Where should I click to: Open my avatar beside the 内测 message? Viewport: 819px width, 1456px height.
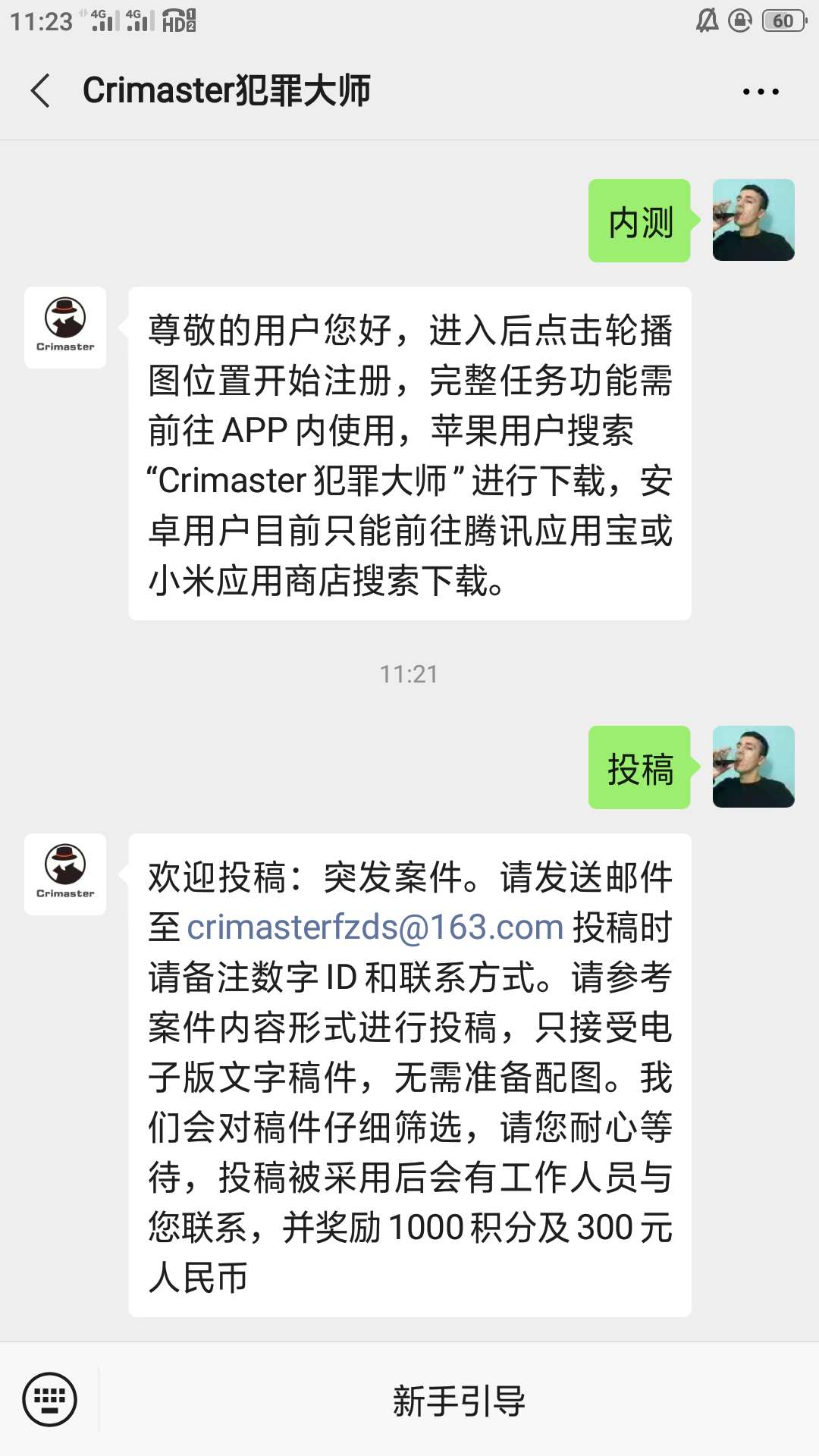tap(753, 221)
